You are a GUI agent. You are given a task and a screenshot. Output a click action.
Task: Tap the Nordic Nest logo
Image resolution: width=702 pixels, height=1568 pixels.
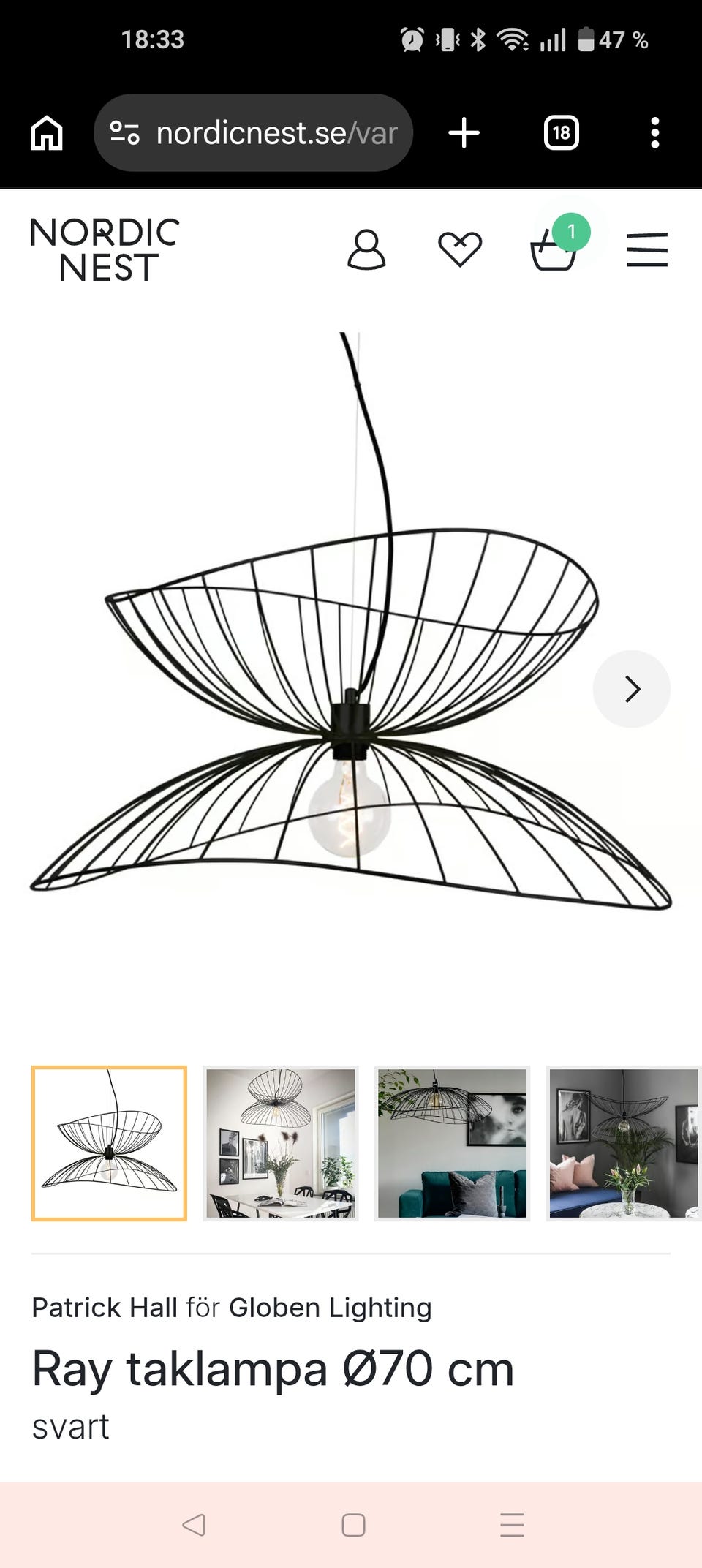point(105,249)
